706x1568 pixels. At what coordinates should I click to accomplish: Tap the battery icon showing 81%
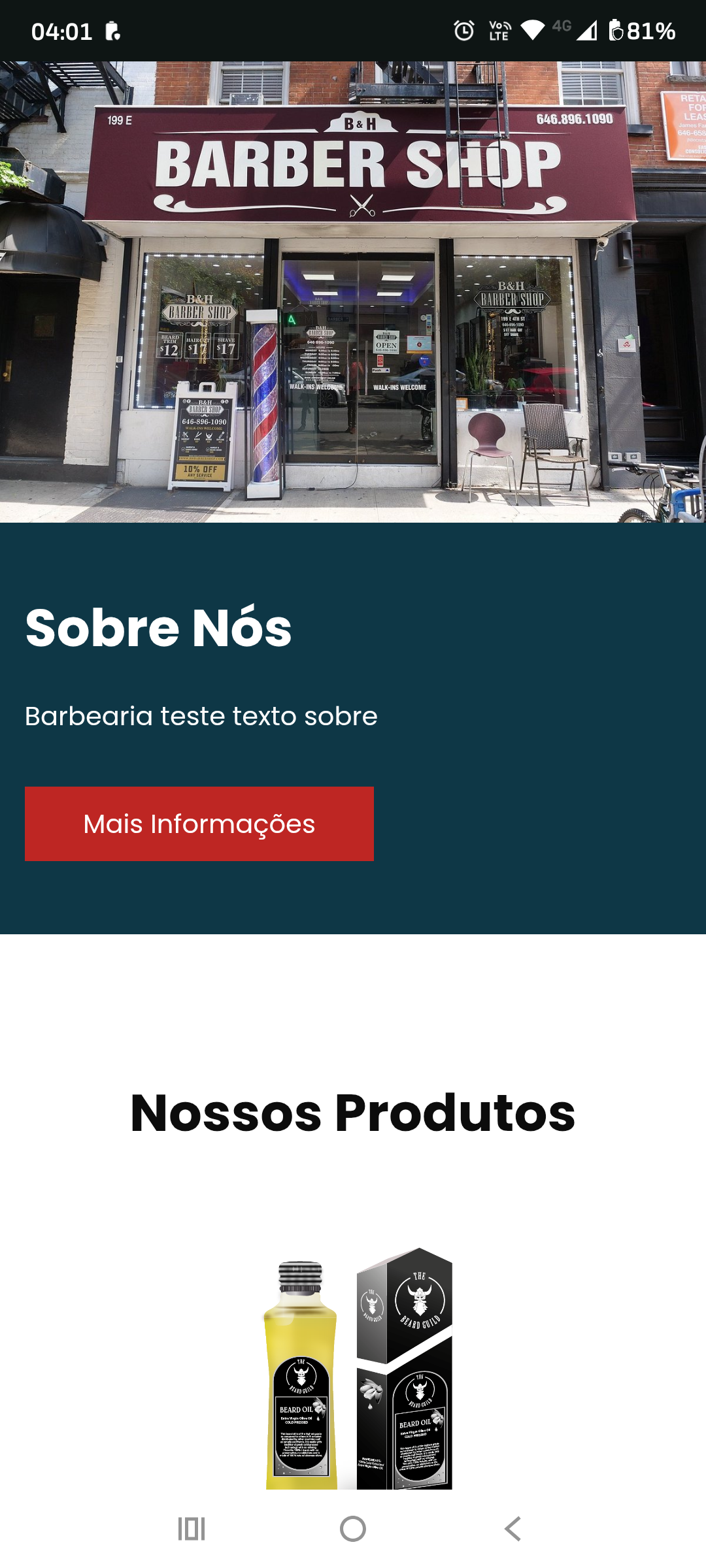click(615, 31)
